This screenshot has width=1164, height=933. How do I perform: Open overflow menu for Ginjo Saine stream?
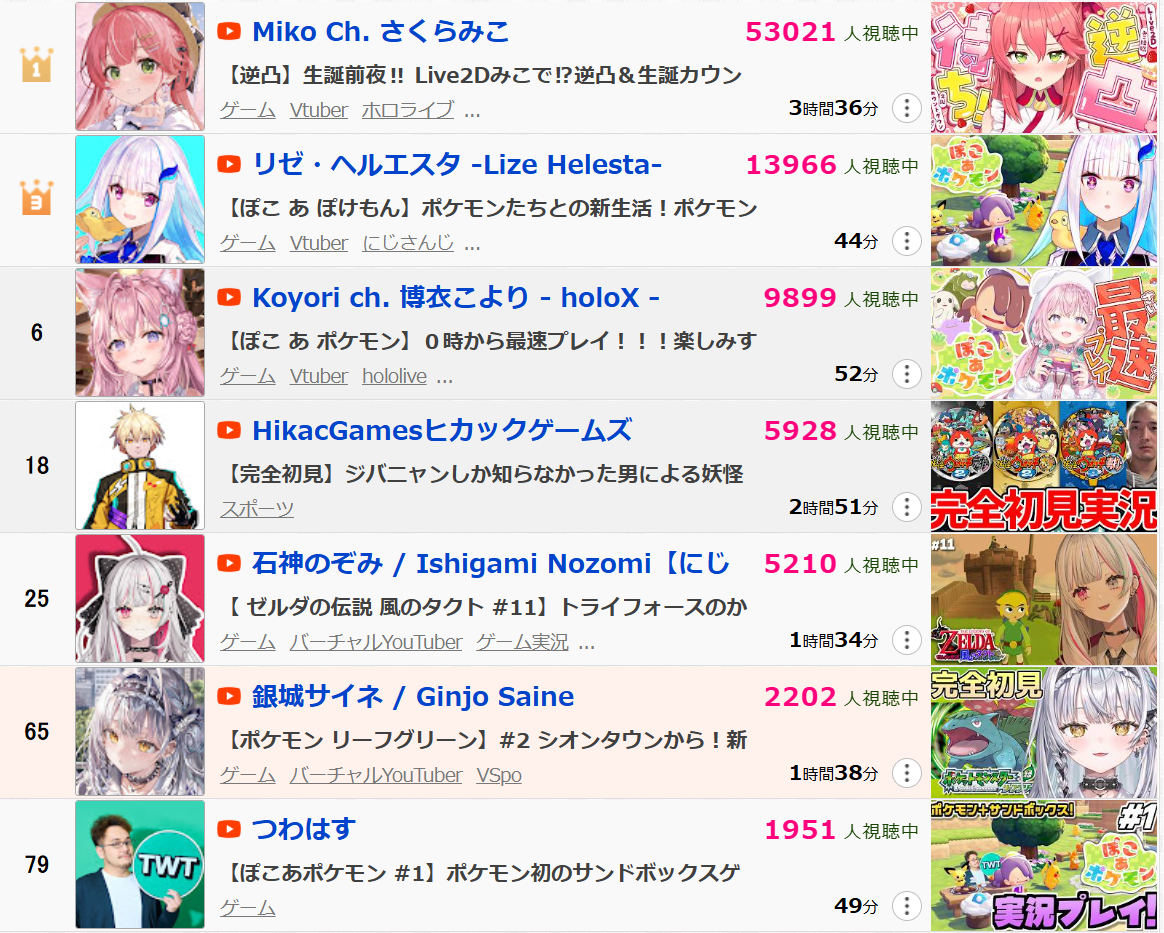coord(906,773)
